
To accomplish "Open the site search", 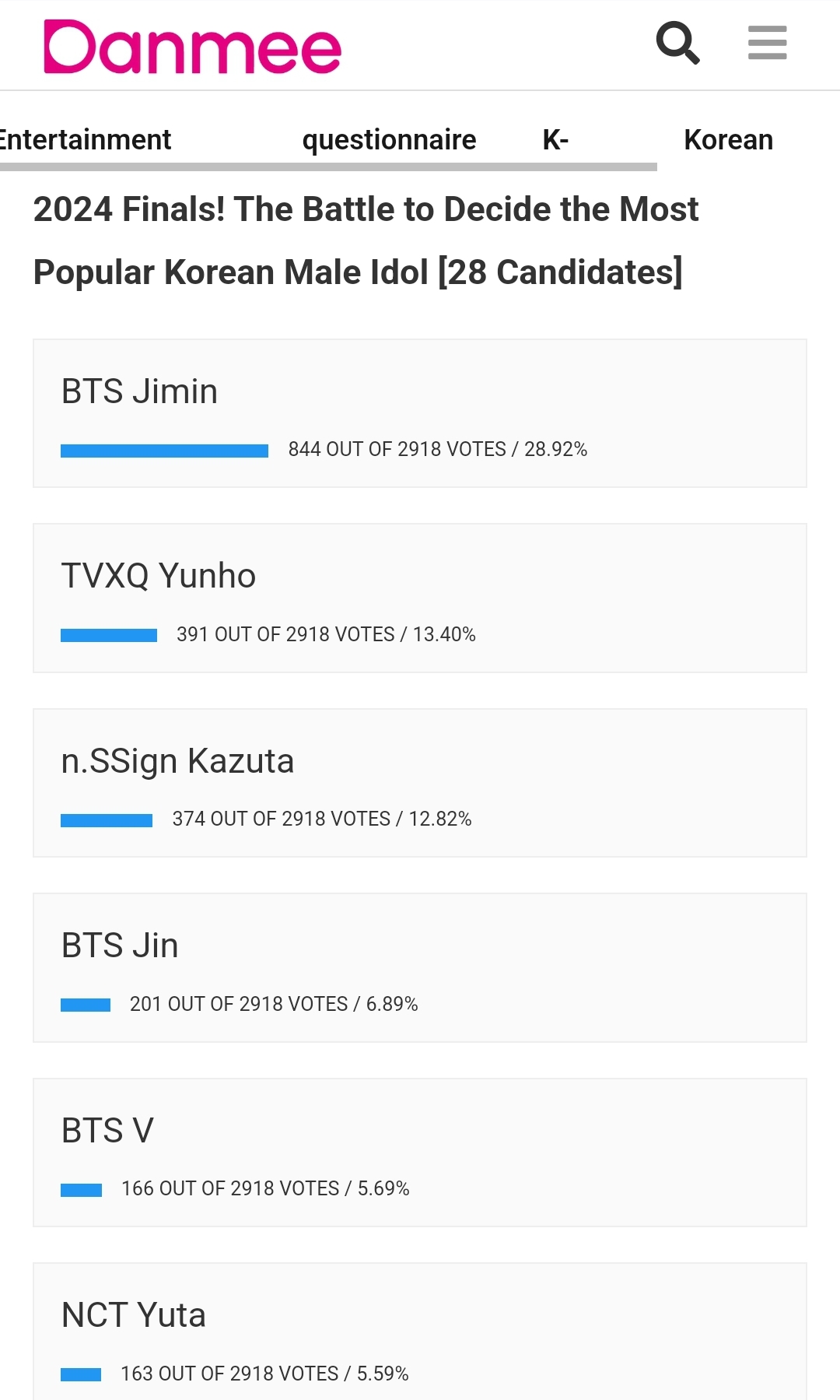I will [677, 43].
